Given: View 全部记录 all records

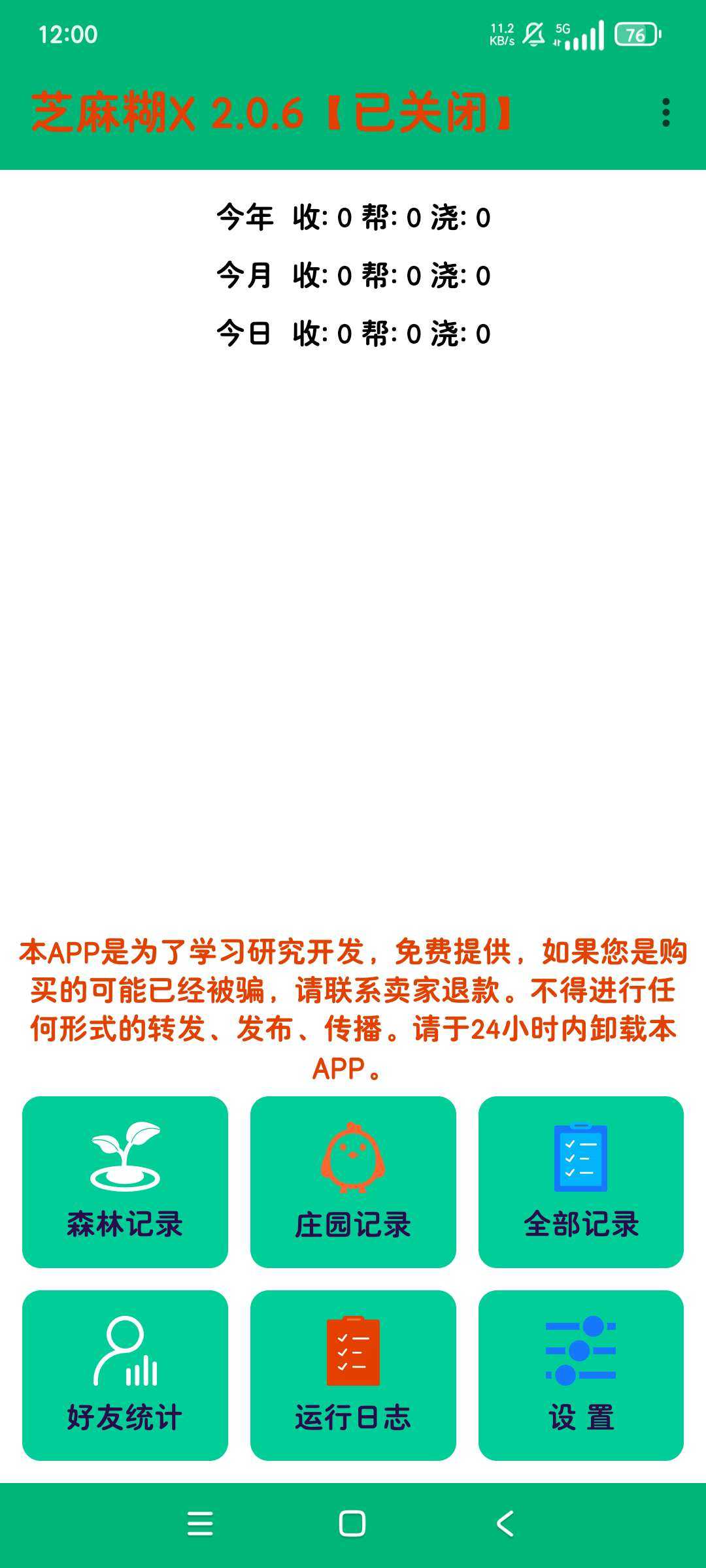Looking at the screenshot, I should point(580,1182).
